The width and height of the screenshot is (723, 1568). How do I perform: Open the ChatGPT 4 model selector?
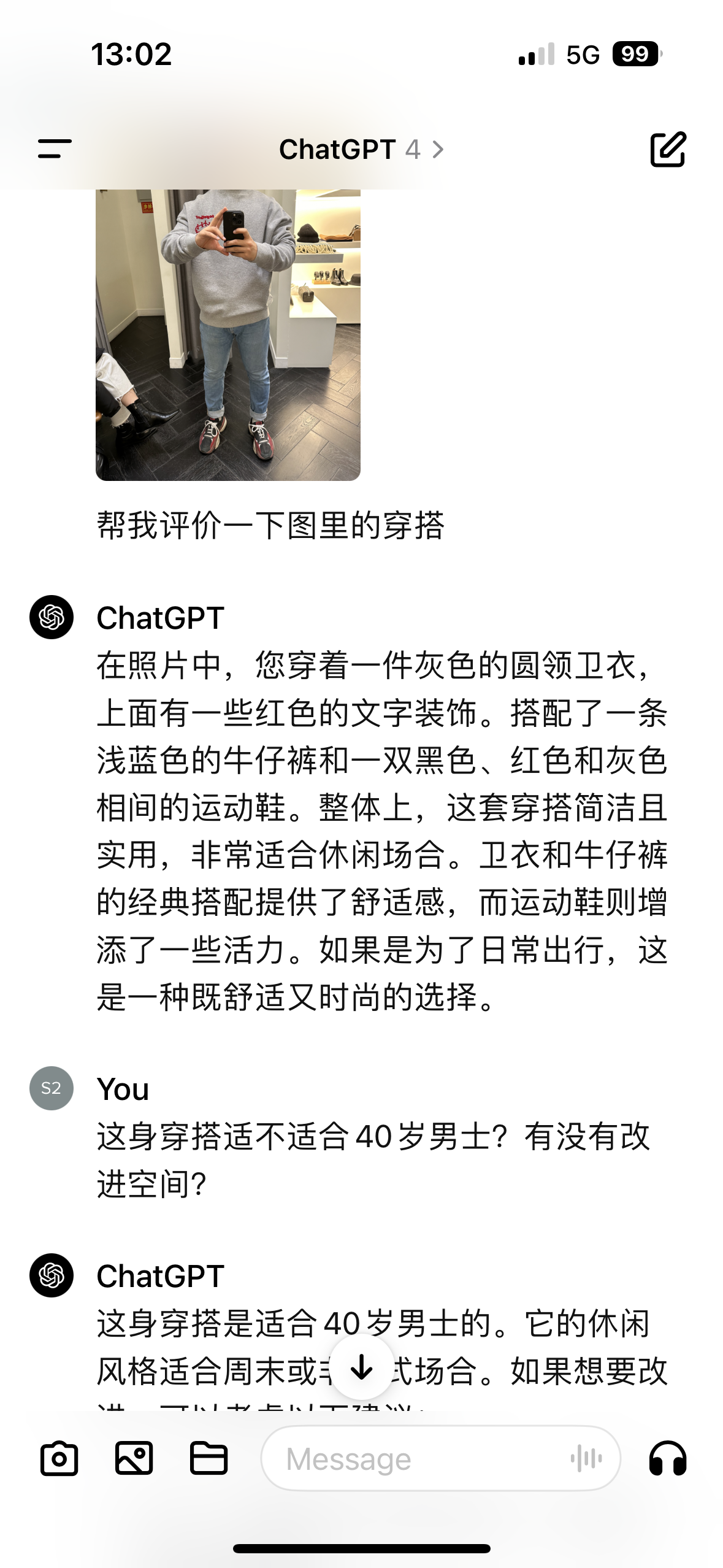pyautogui.click(x=361, y=150)
